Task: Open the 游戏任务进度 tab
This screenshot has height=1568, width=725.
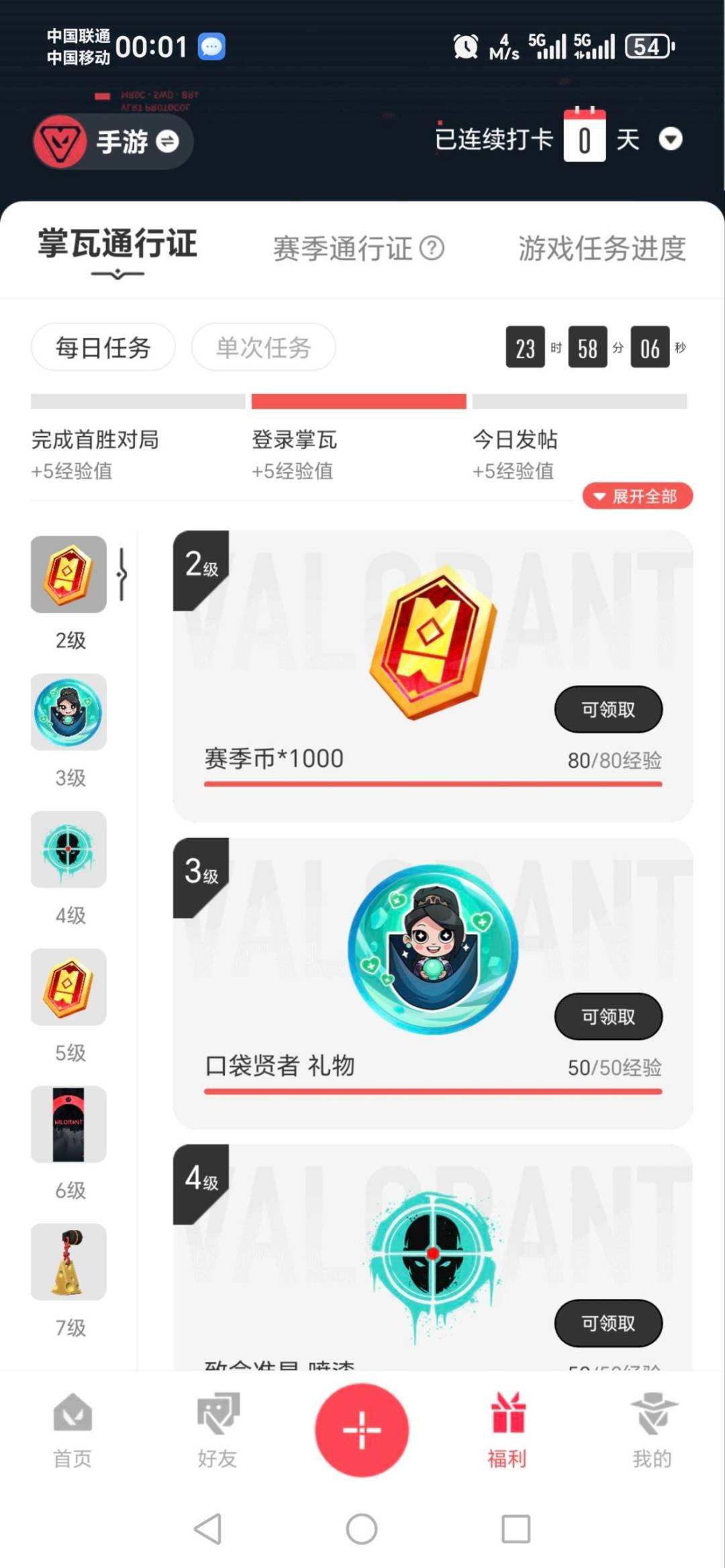Action: 601,248
